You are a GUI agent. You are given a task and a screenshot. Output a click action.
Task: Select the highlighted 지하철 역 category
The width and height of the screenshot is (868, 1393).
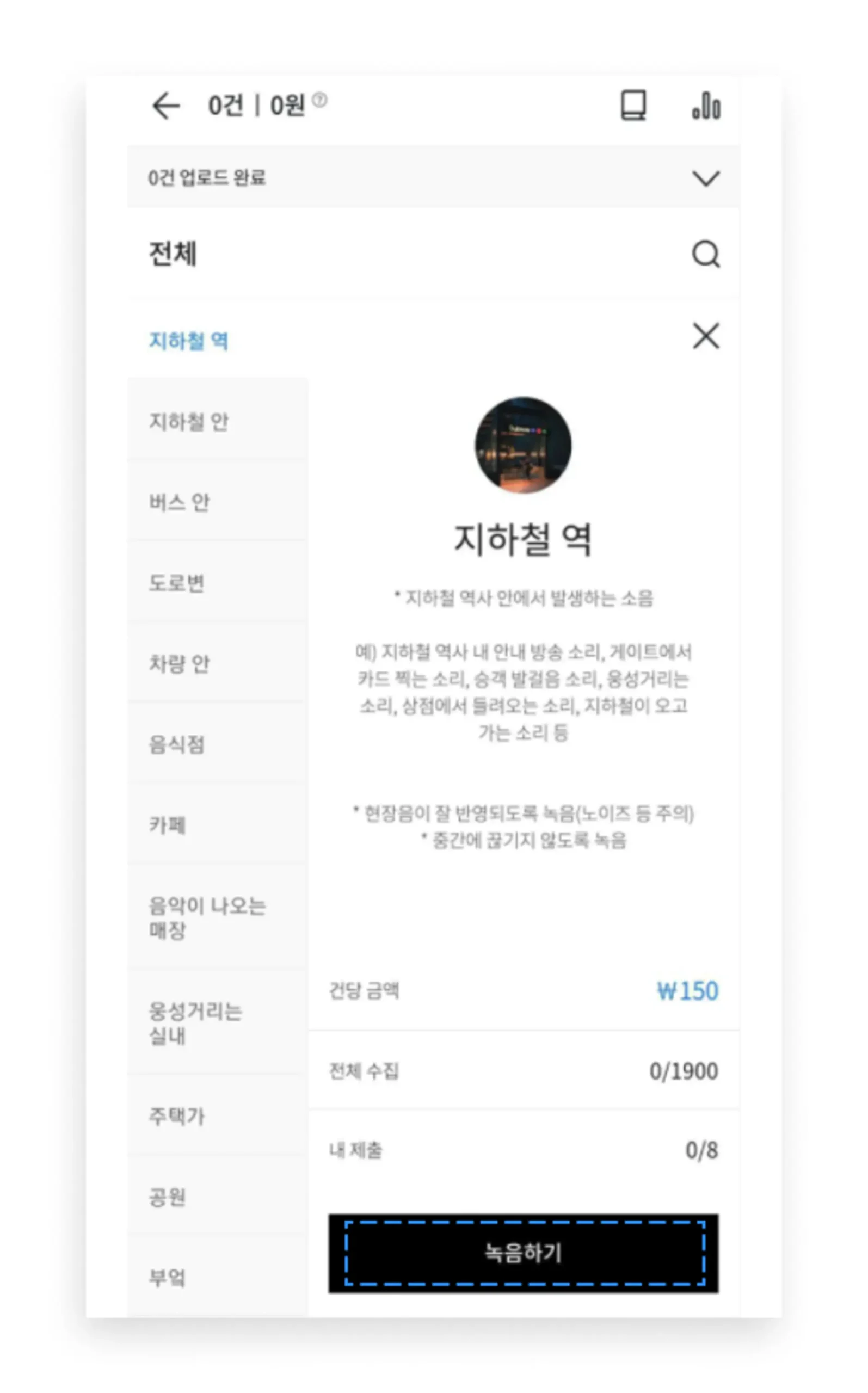[189, 341]
